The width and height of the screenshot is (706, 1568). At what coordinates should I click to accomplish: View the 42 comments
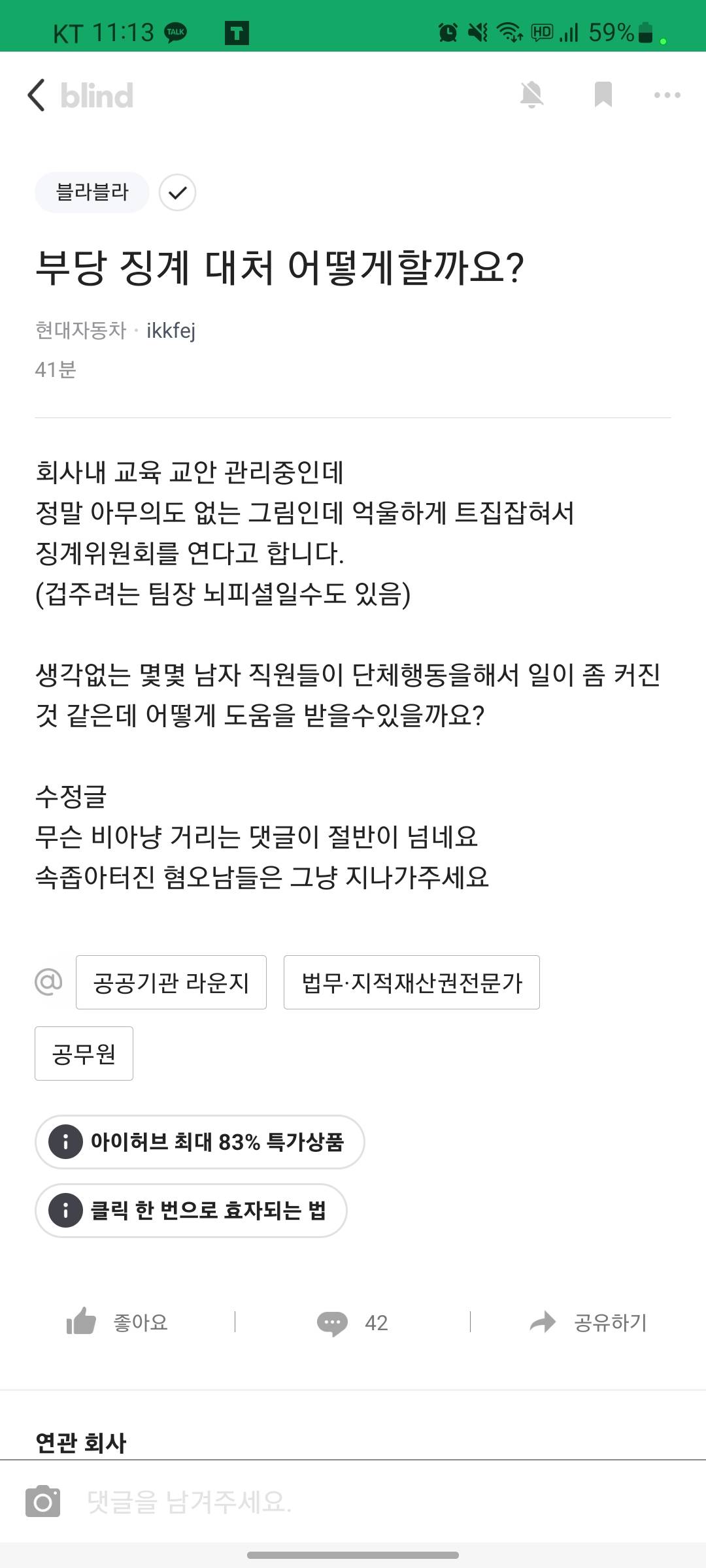(353, 1322)
